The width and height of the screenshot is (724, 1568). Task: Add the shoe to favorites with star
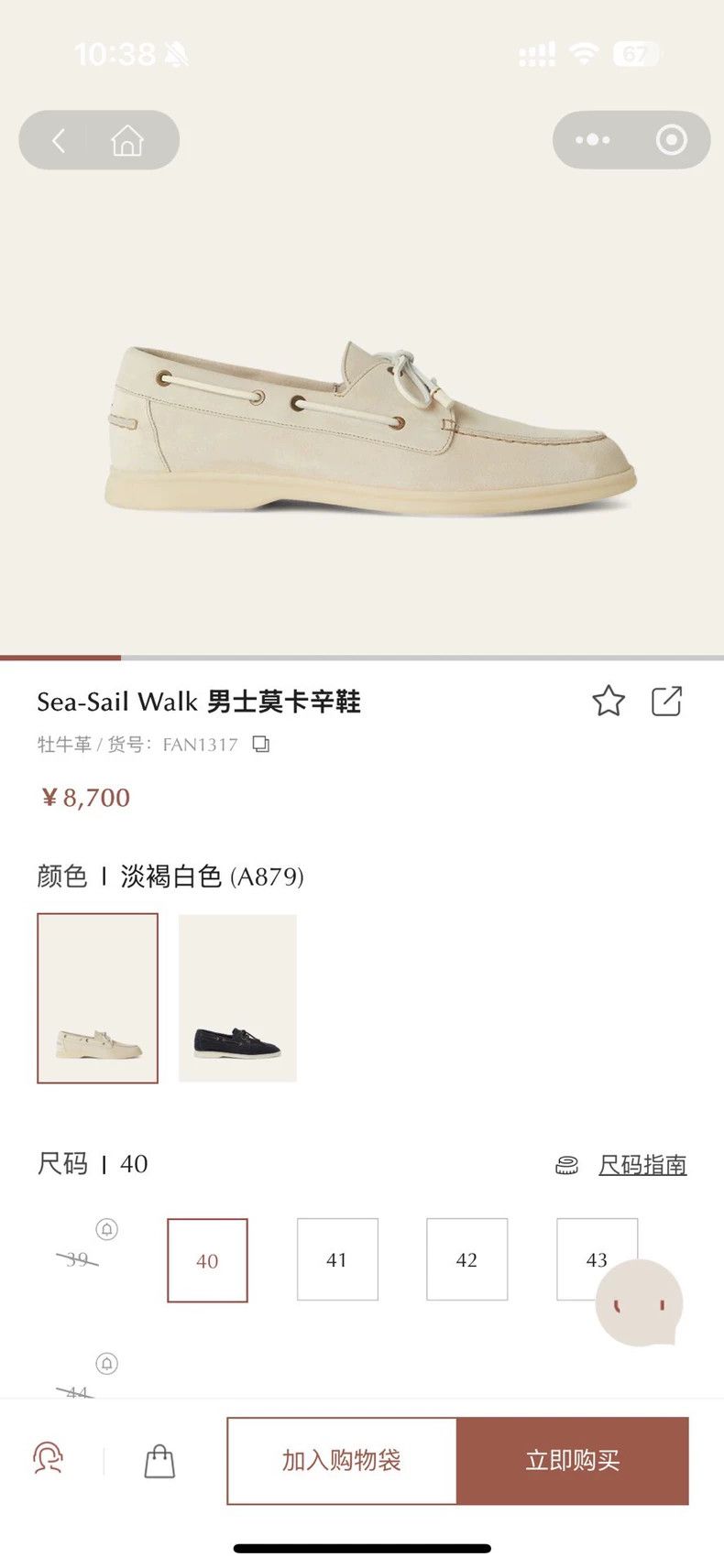[x=609, y=701]
